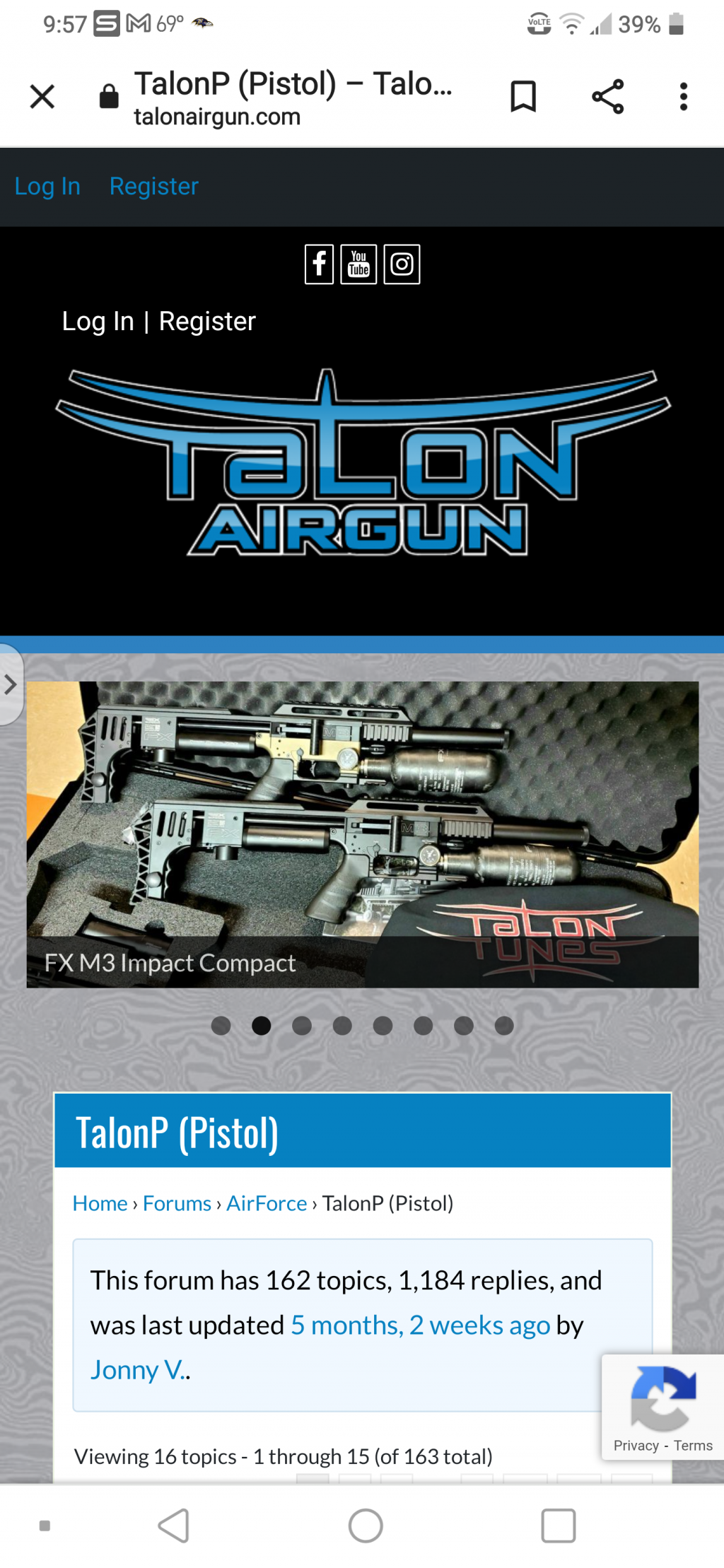The image size is (724, 1568).
Task: Share this page
Action: coord(607,96)
